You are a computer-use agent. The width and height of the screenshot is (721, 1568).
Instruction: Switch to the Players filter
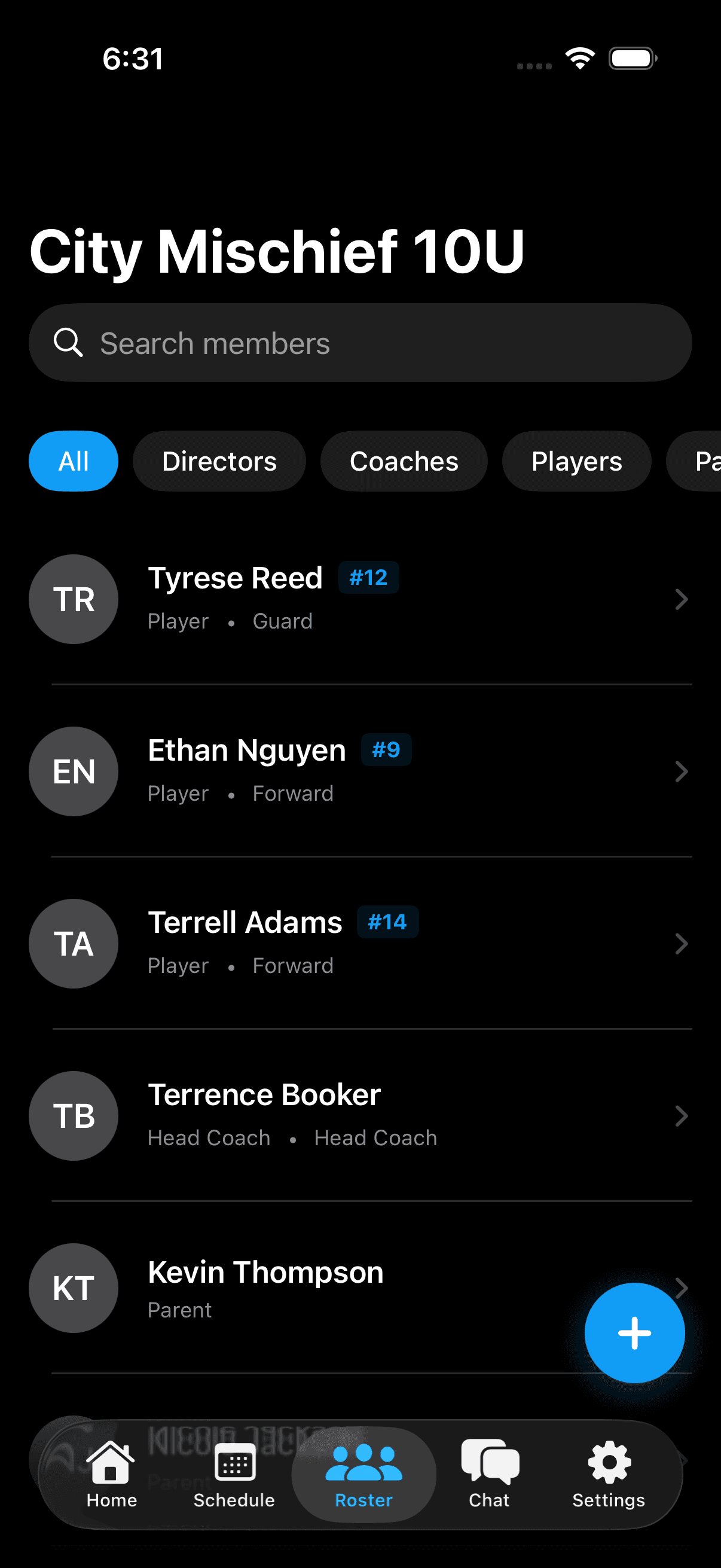(576, 461)
